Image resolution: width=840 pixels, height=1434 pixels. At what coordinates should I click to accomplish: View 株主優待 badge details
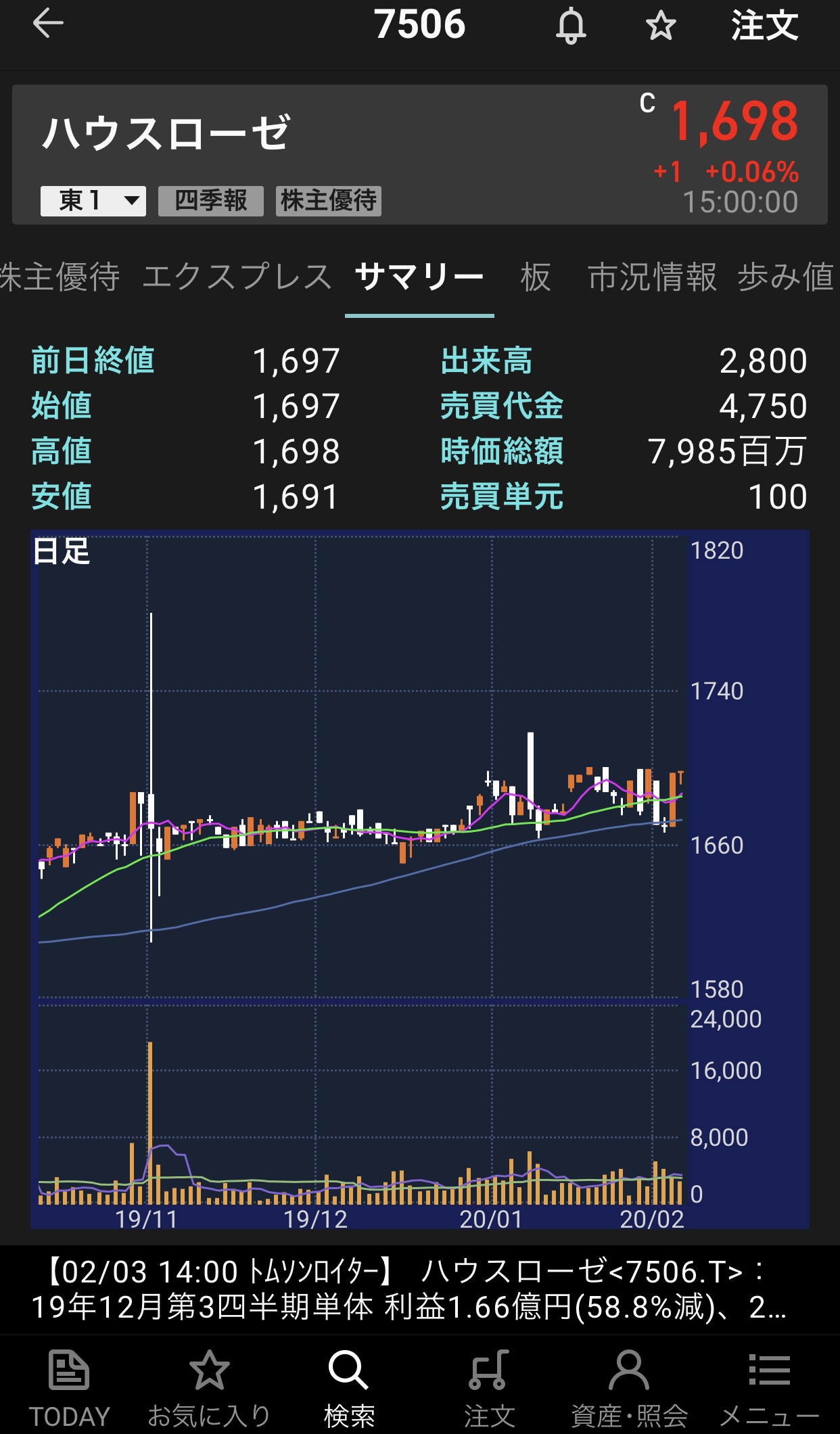click(329, 201)
